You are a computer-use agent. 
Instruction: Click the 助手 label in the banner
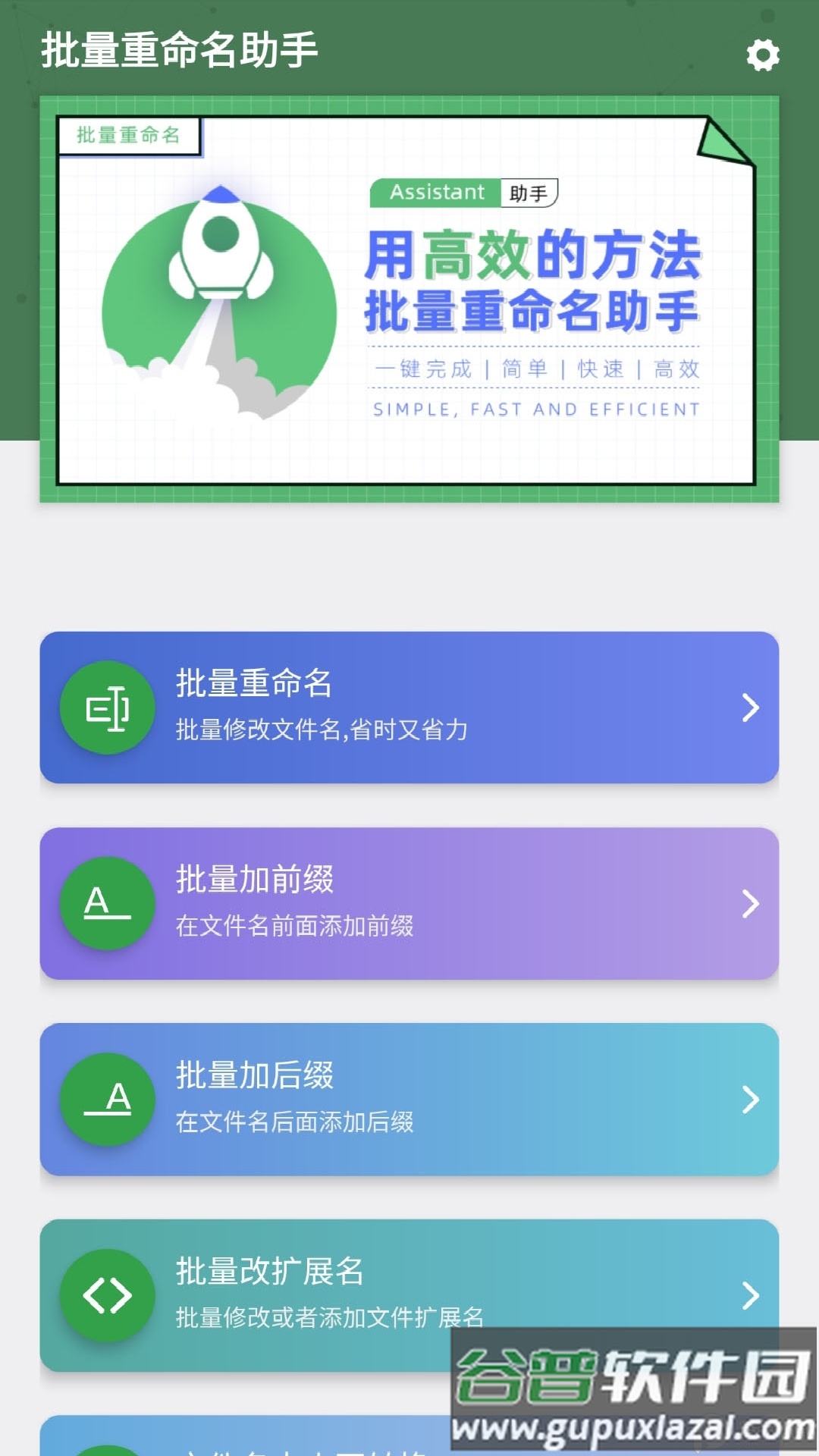pos(529,192)
